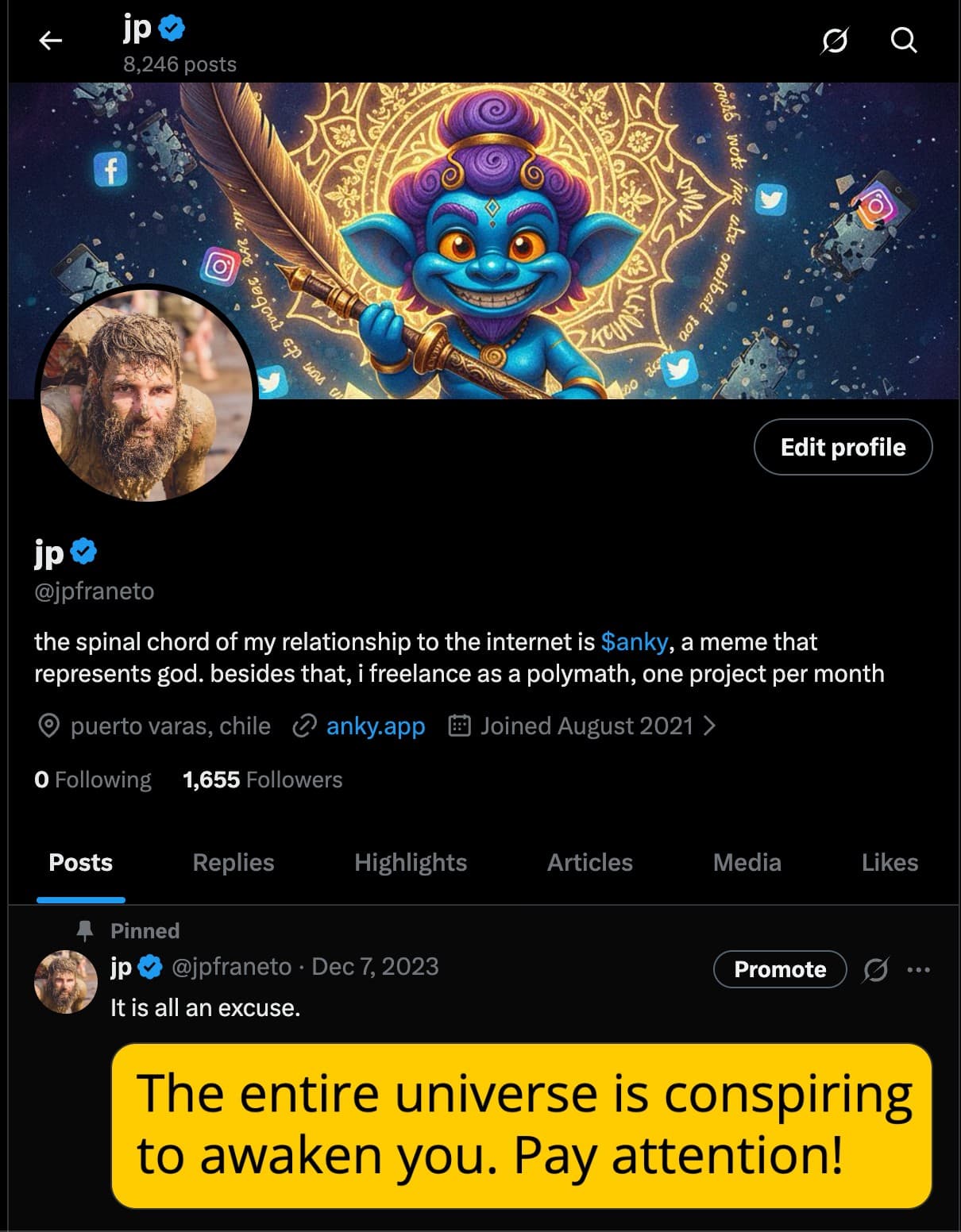Viewport: 961px width, 1232px height.
Task: Click the pin icon on the pinned post
Action: (x=85, y=930)
